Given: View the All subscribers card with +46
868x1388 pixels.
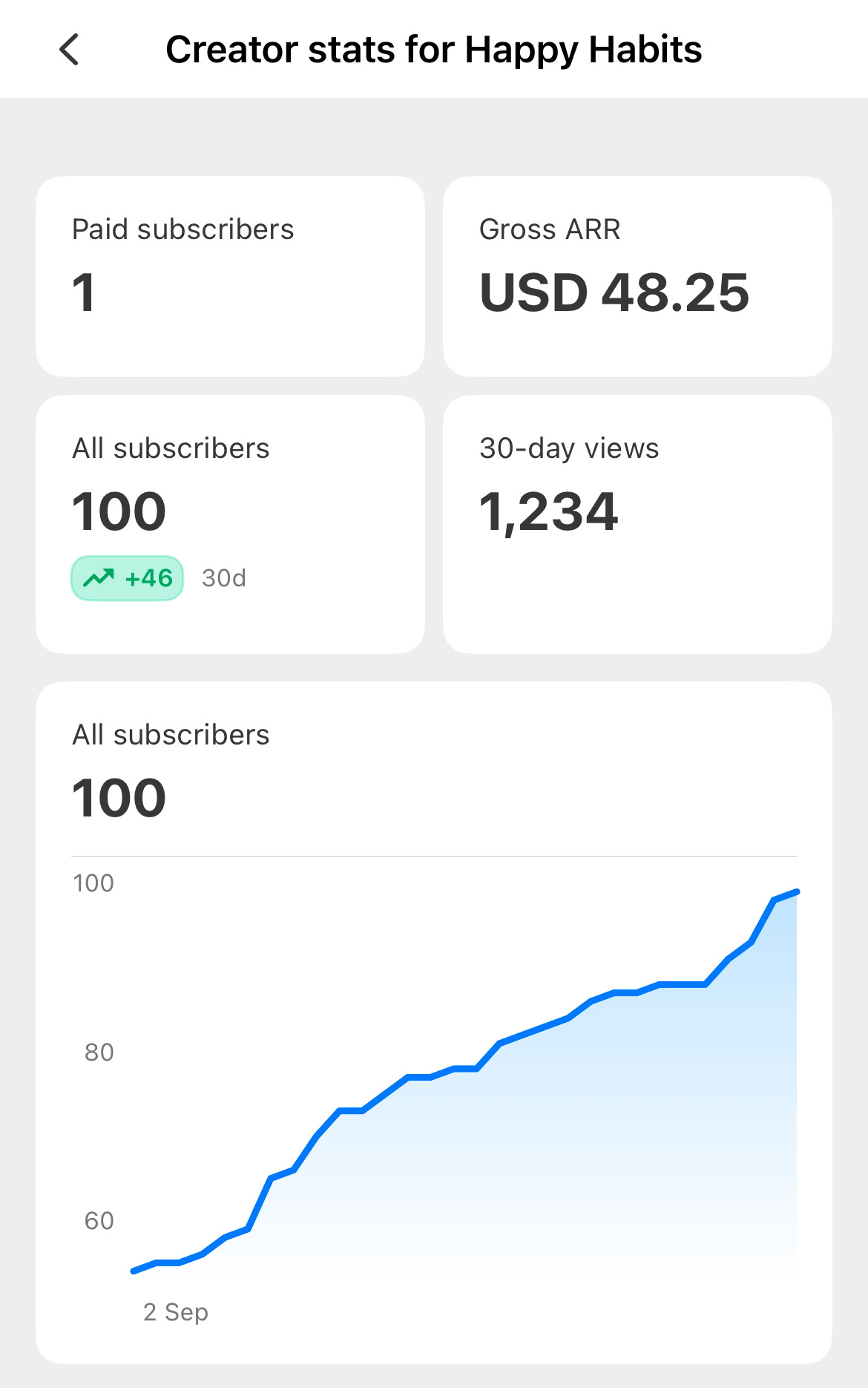Looking at the screenshot, I should pos(230,524).
